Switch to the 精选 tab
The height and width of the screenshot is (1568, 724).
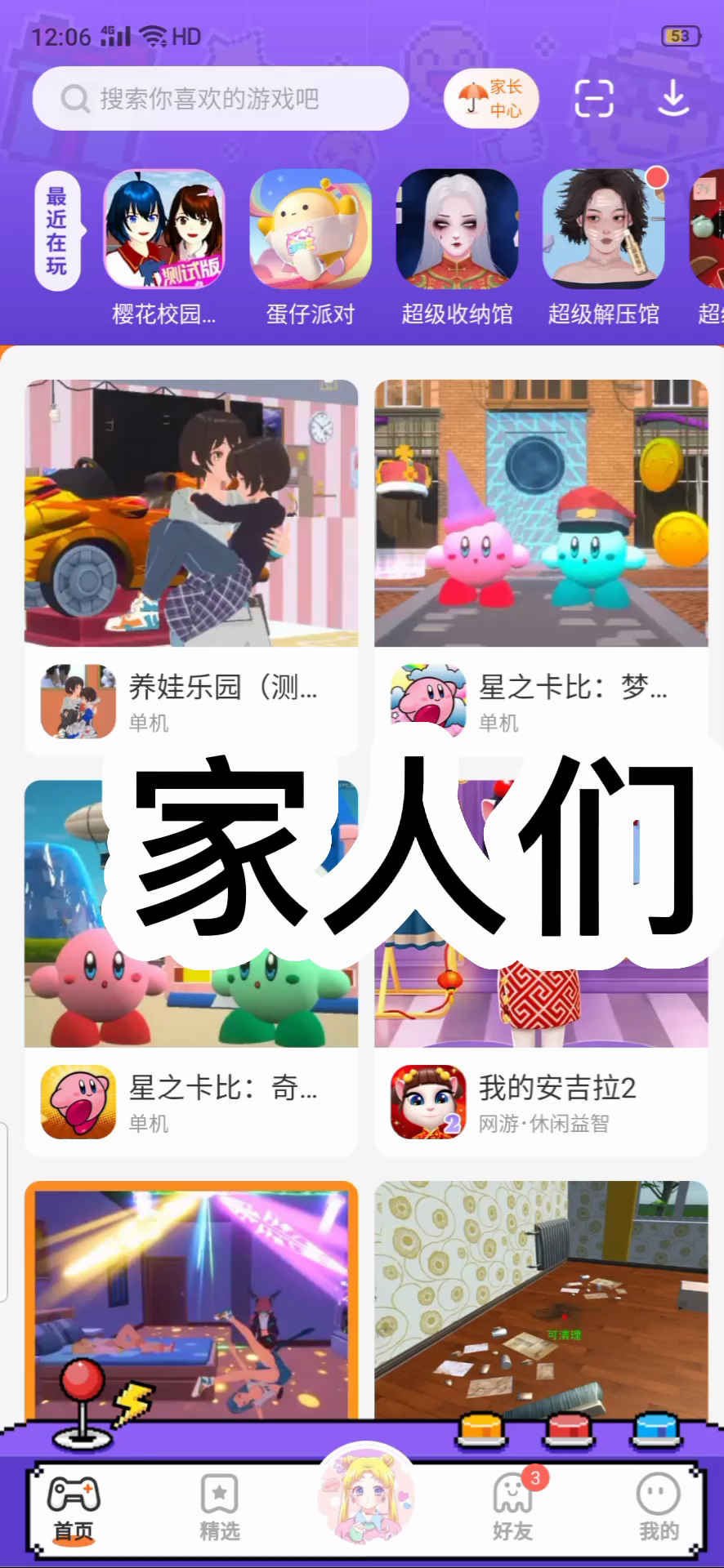tap(220, 1508)
